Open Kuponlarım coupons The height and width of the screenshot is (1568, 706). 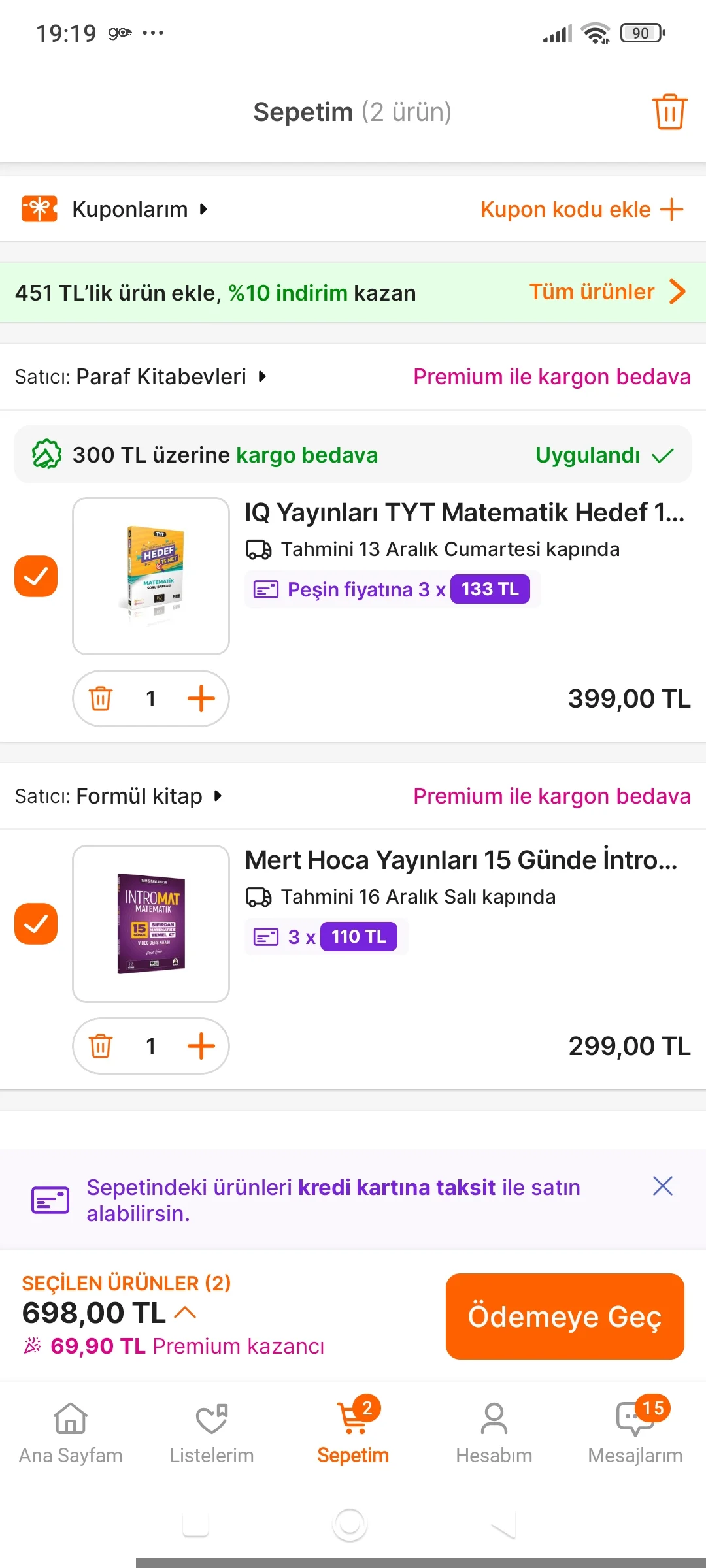[x=131, y=210]
